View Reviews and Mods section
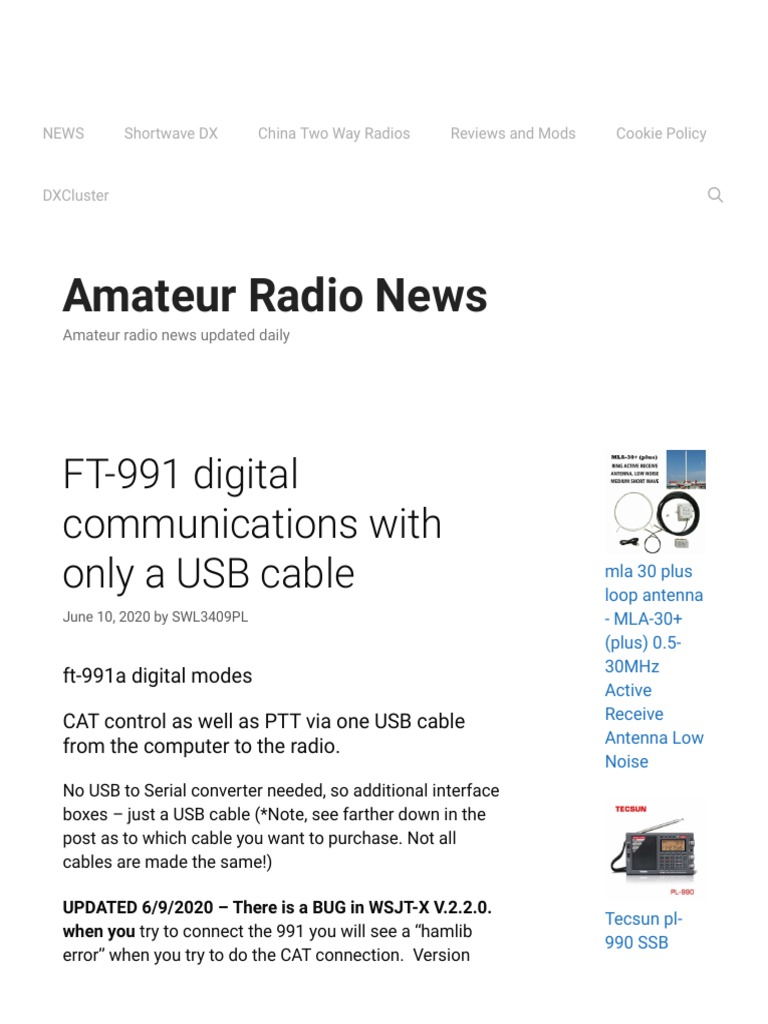 click(x=513, y=133)
